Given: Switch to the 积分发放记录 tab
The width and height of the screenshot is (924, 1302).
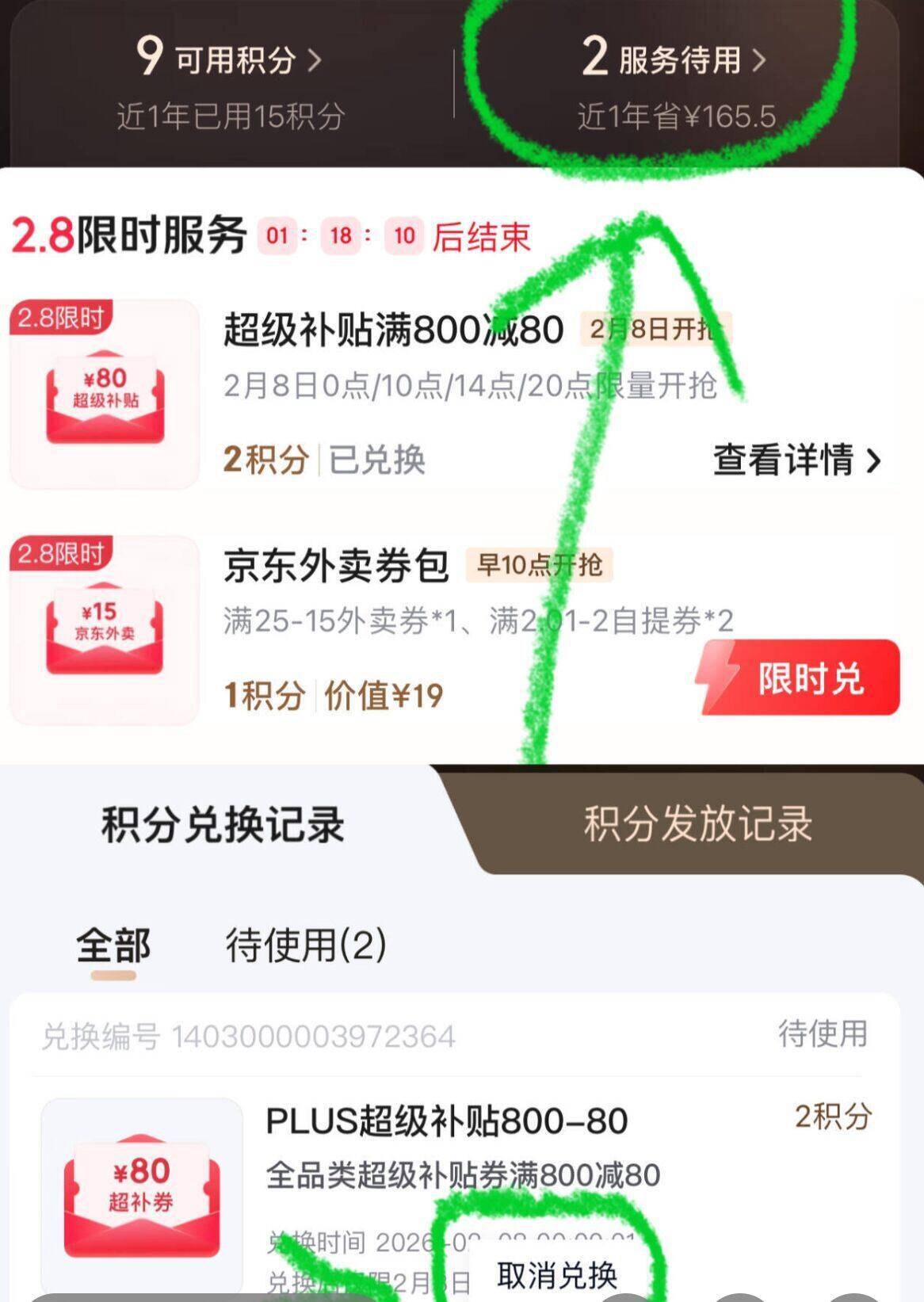Looking at the screenshot, I should [x=698, y=824].
